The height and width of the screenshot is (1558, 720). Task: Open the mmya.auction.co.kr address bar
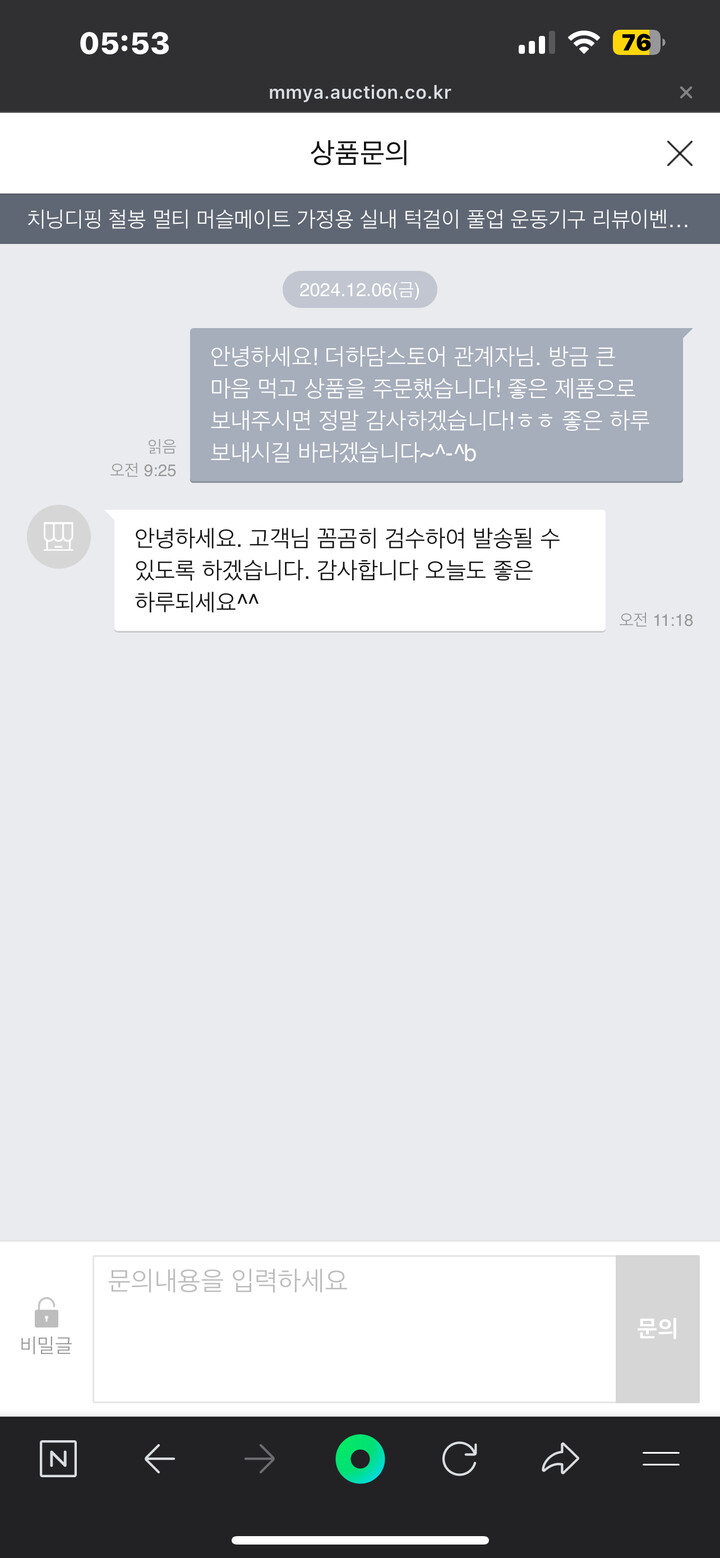tap(360, 92)
